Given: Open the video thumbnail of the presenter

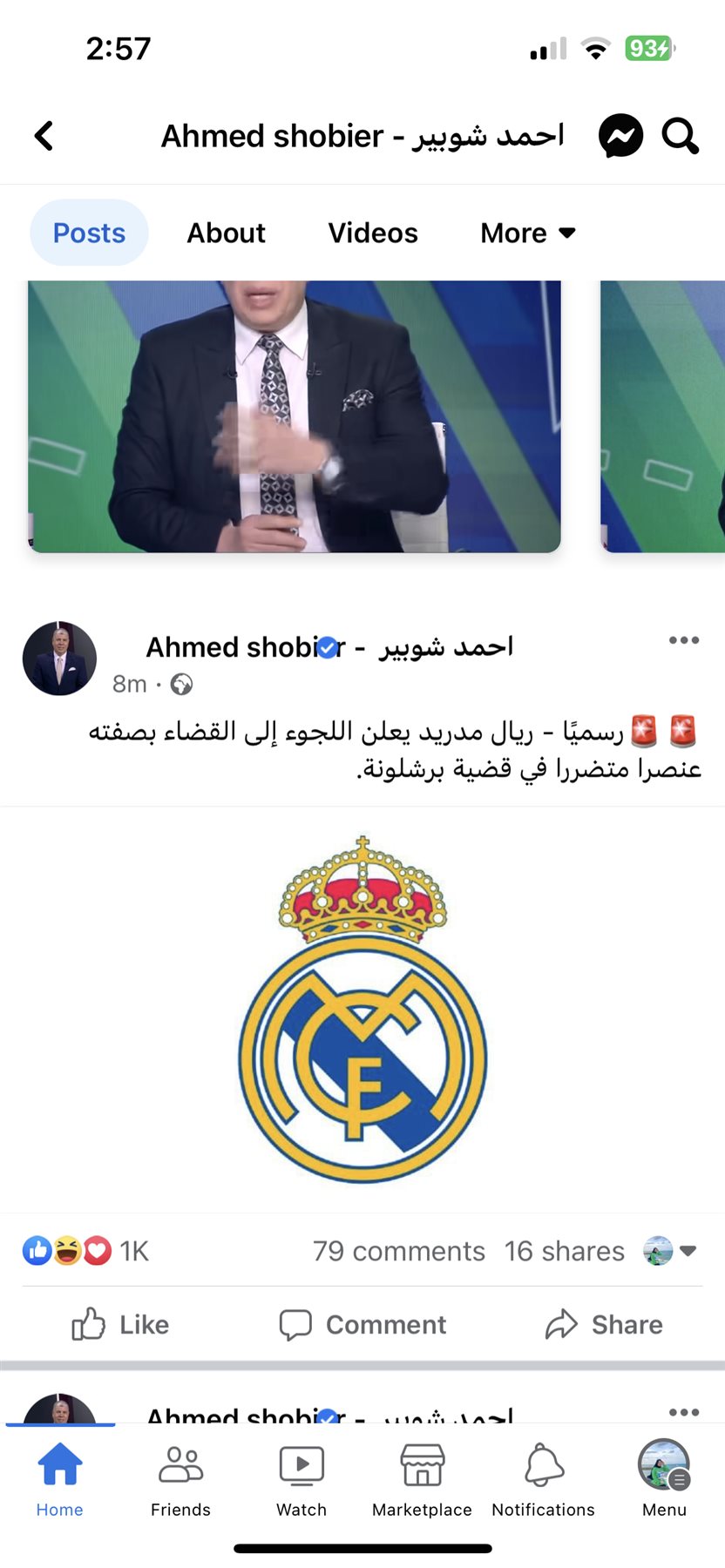Looking at the screenshot, I should (x=294, y=416).
